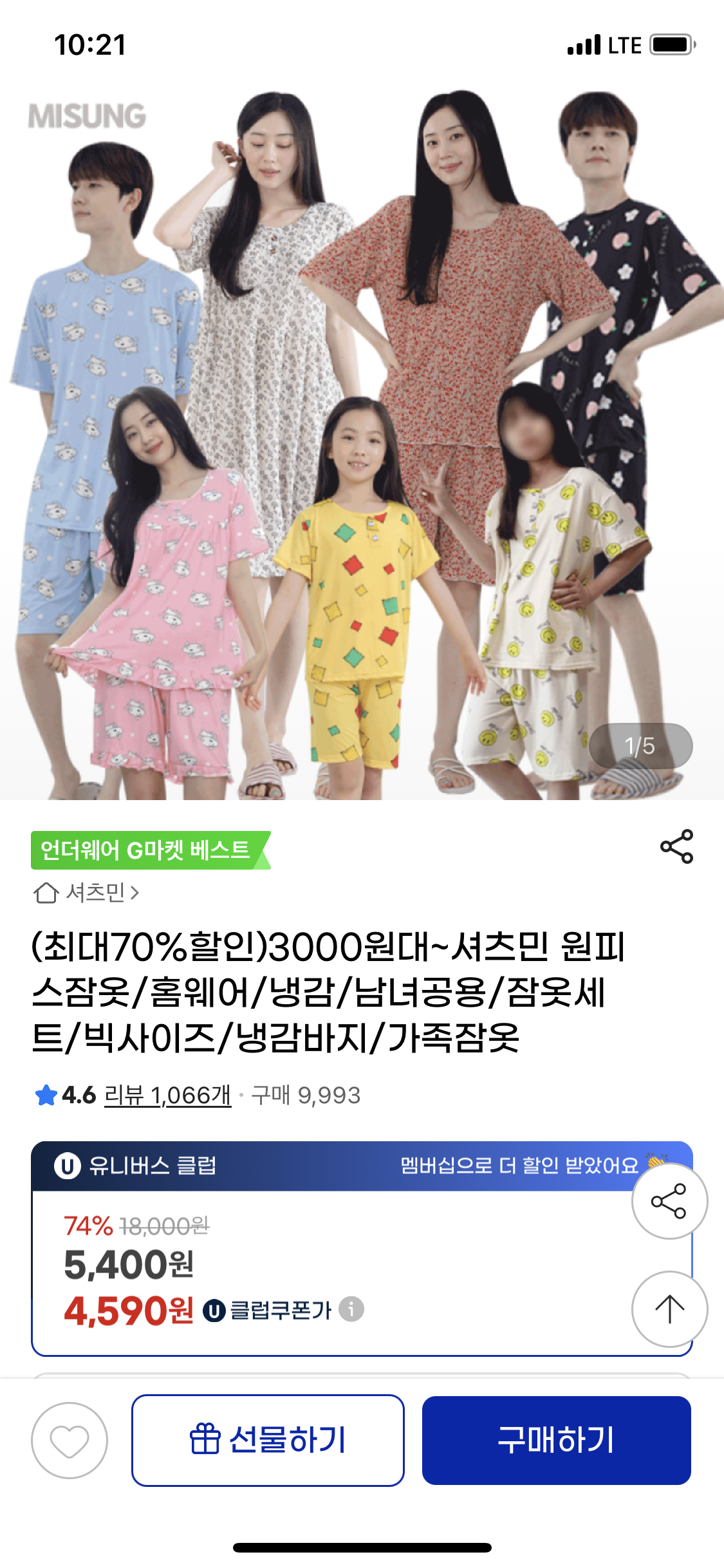Tap 선물하기 to send as a gift
This screenshot has height=1568, width=724.
coord(268,1441)
